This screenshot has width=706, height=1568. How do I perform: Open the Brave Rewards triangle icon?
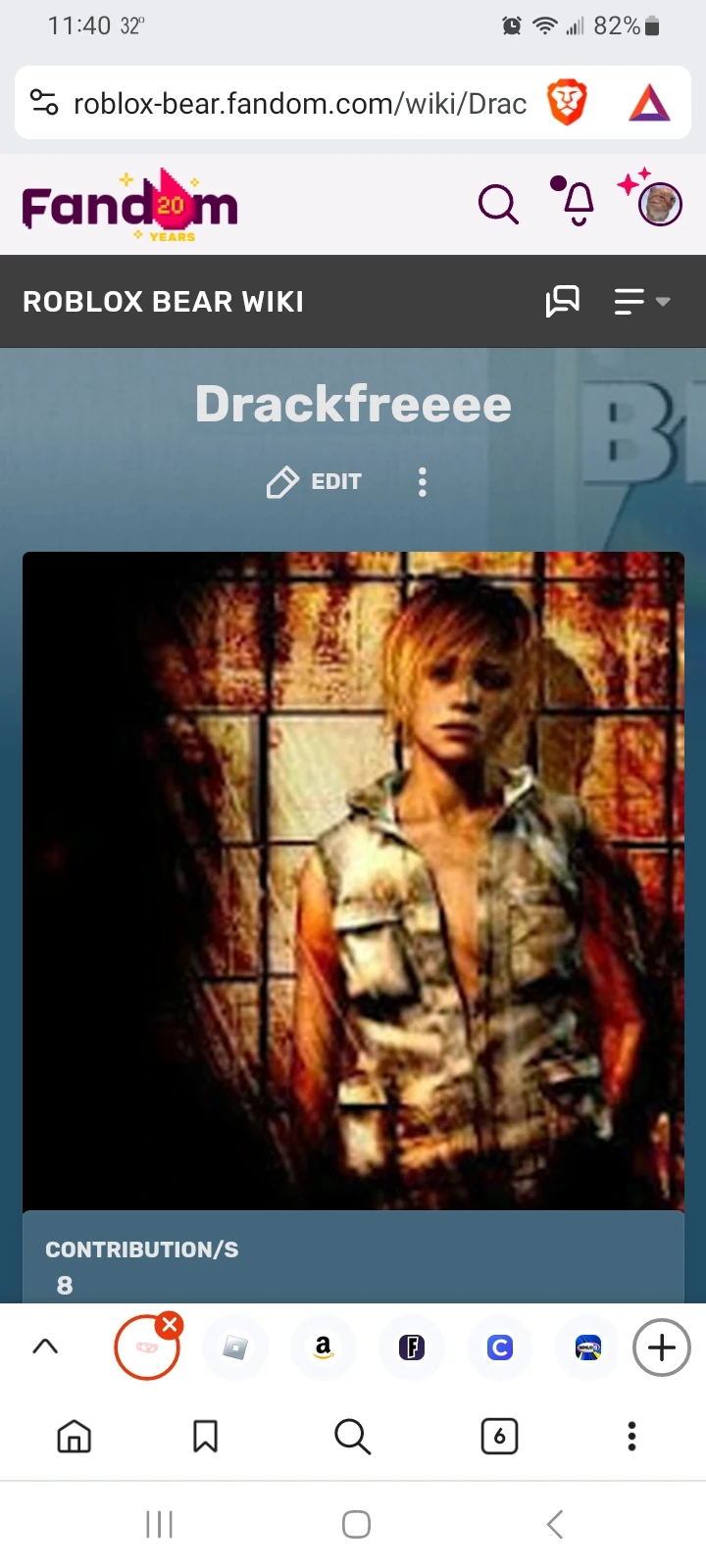coord(649,103)
